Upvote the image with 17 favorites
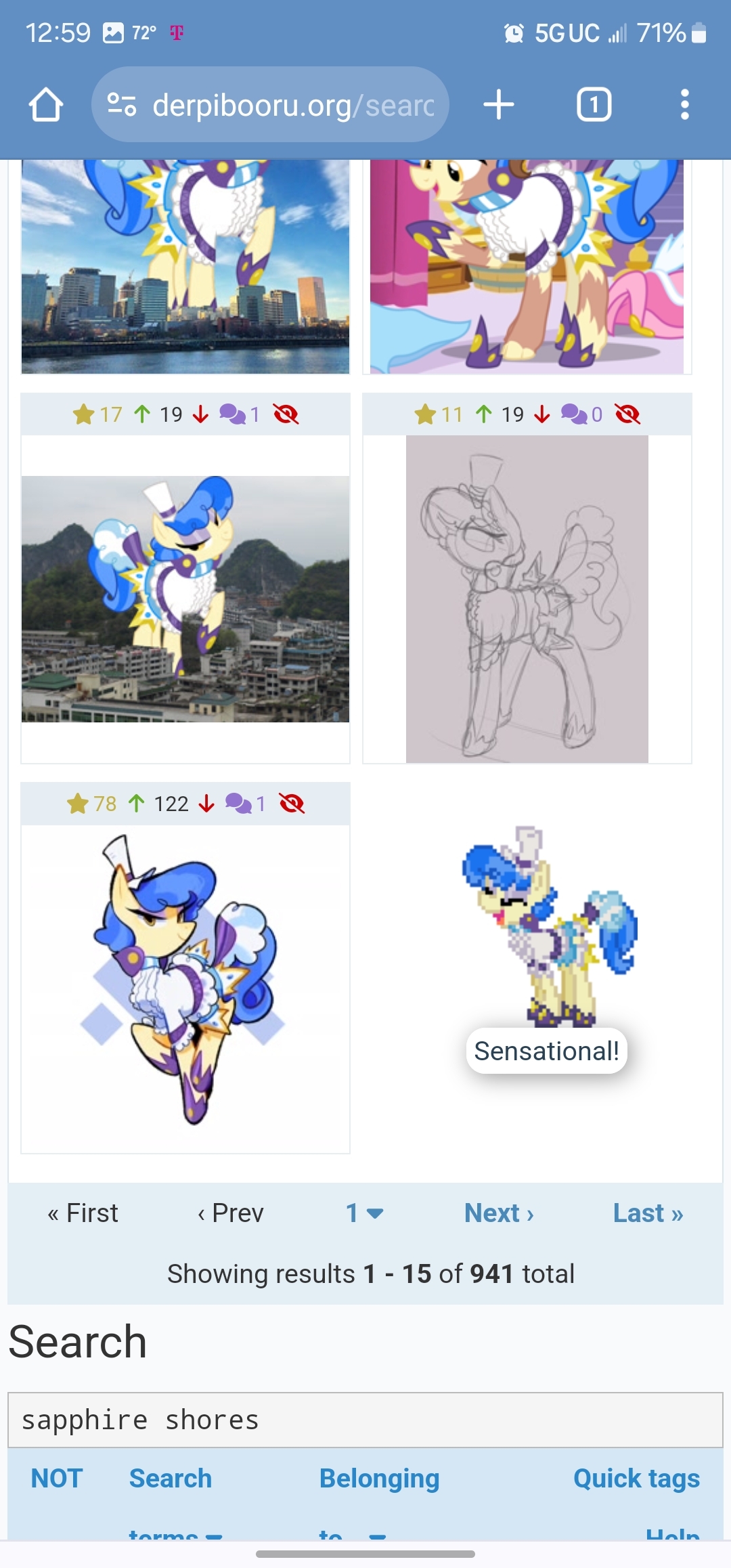This screenshot has height=1568, width=731. pyautogui.click(x=142, y=414)
